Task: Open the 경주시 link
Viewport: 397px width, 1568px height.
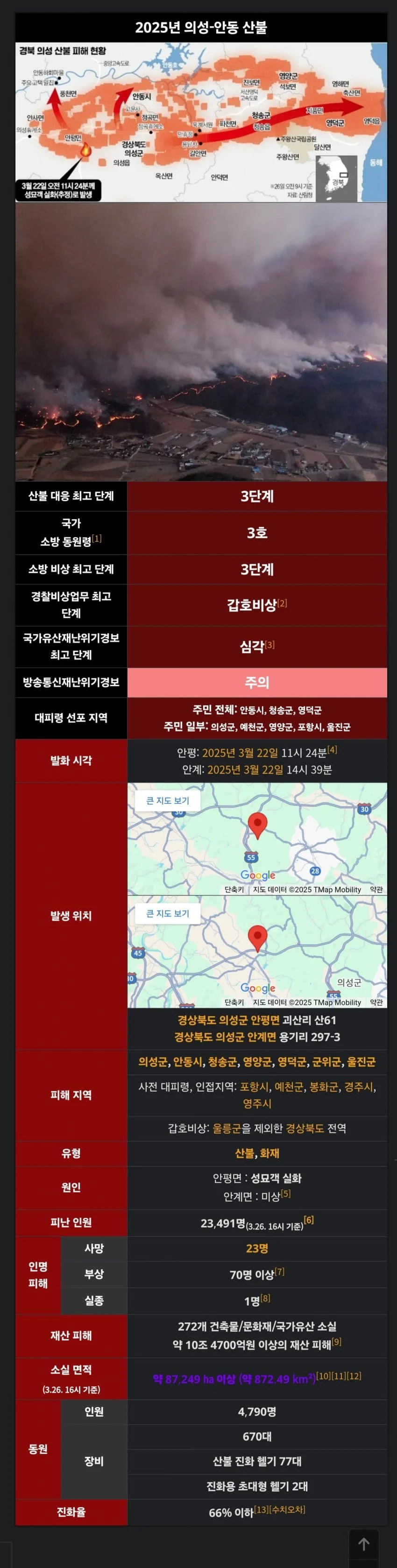Action: pyautogui.click(x=359, y=1087)
